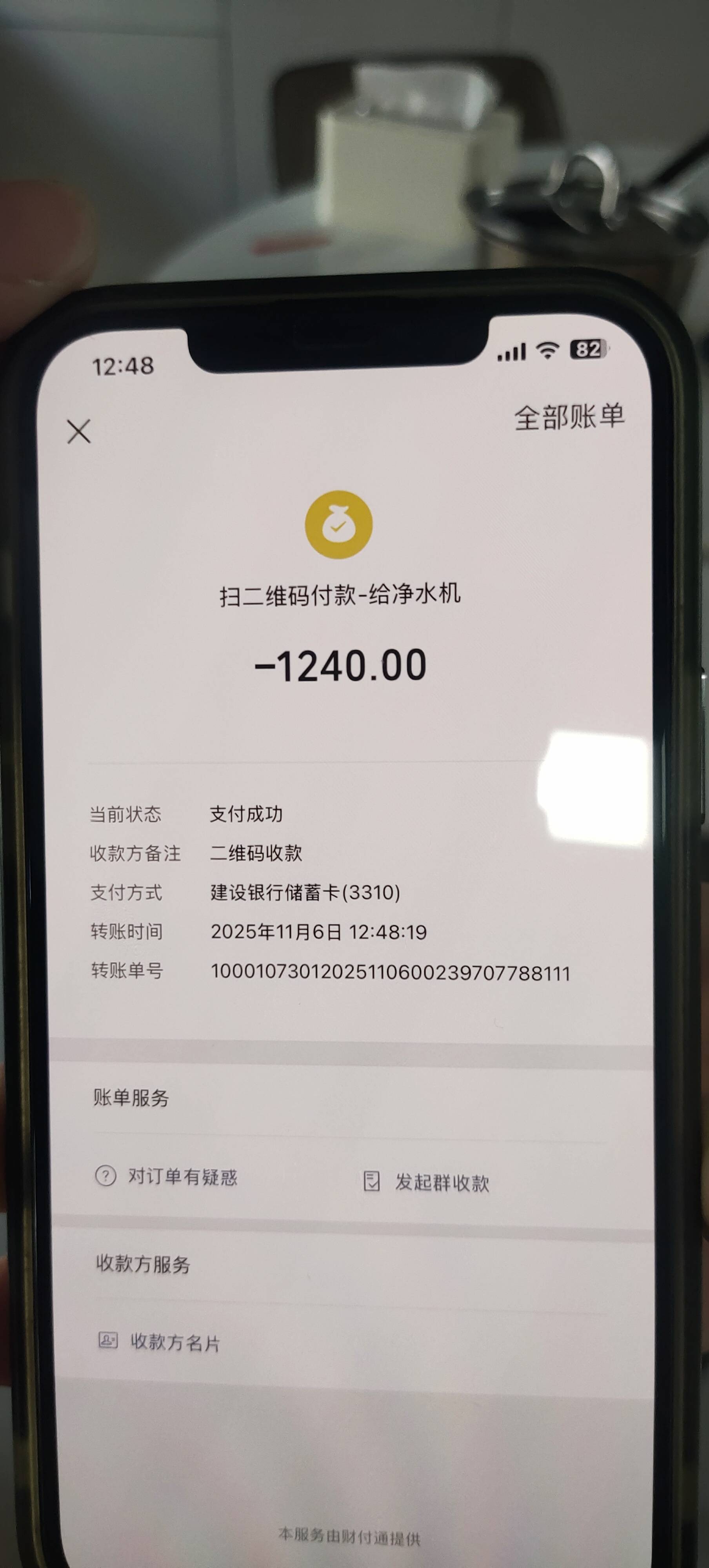Close the payment detail page
The image size is (709, 1568).
click(x=78, y=432)
